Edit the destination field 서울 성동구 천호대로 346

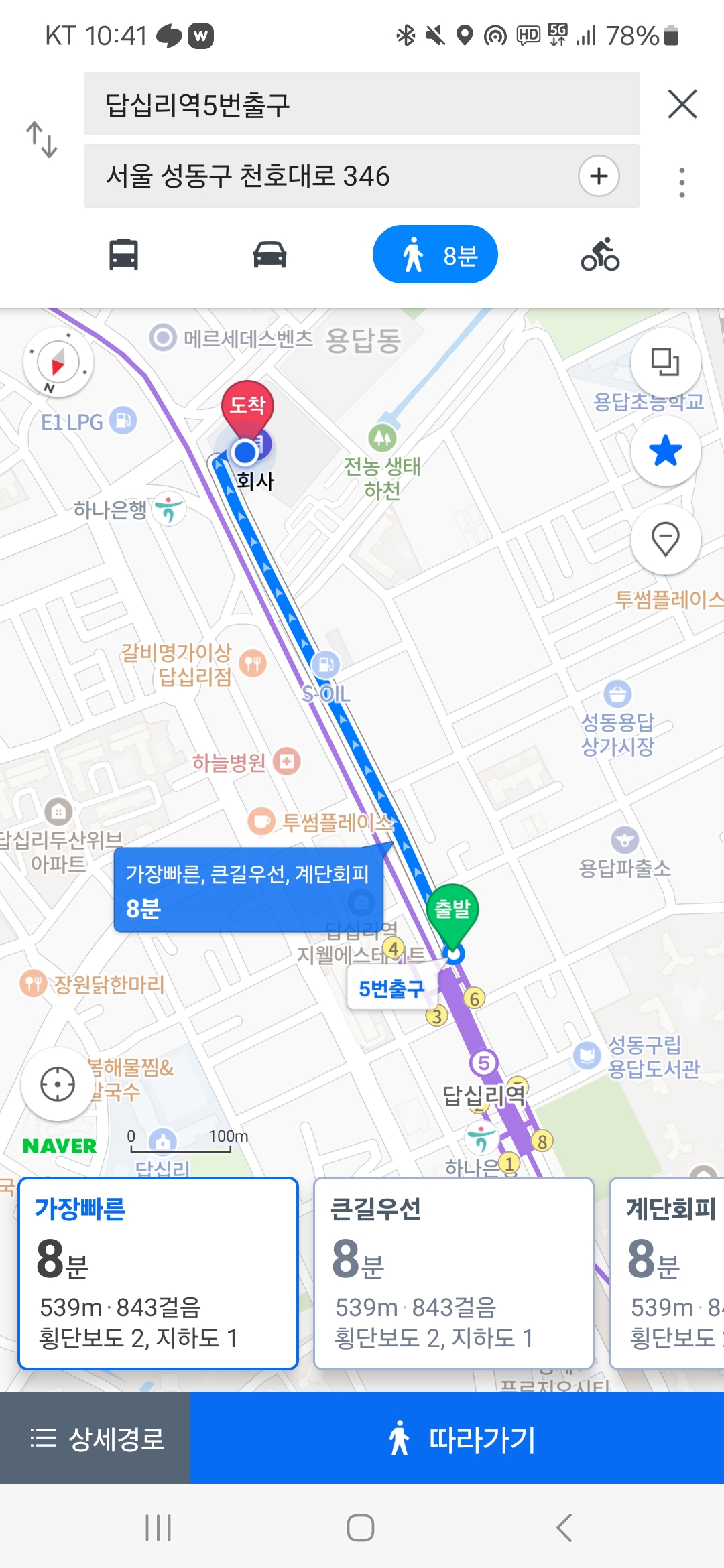[328, 176]
